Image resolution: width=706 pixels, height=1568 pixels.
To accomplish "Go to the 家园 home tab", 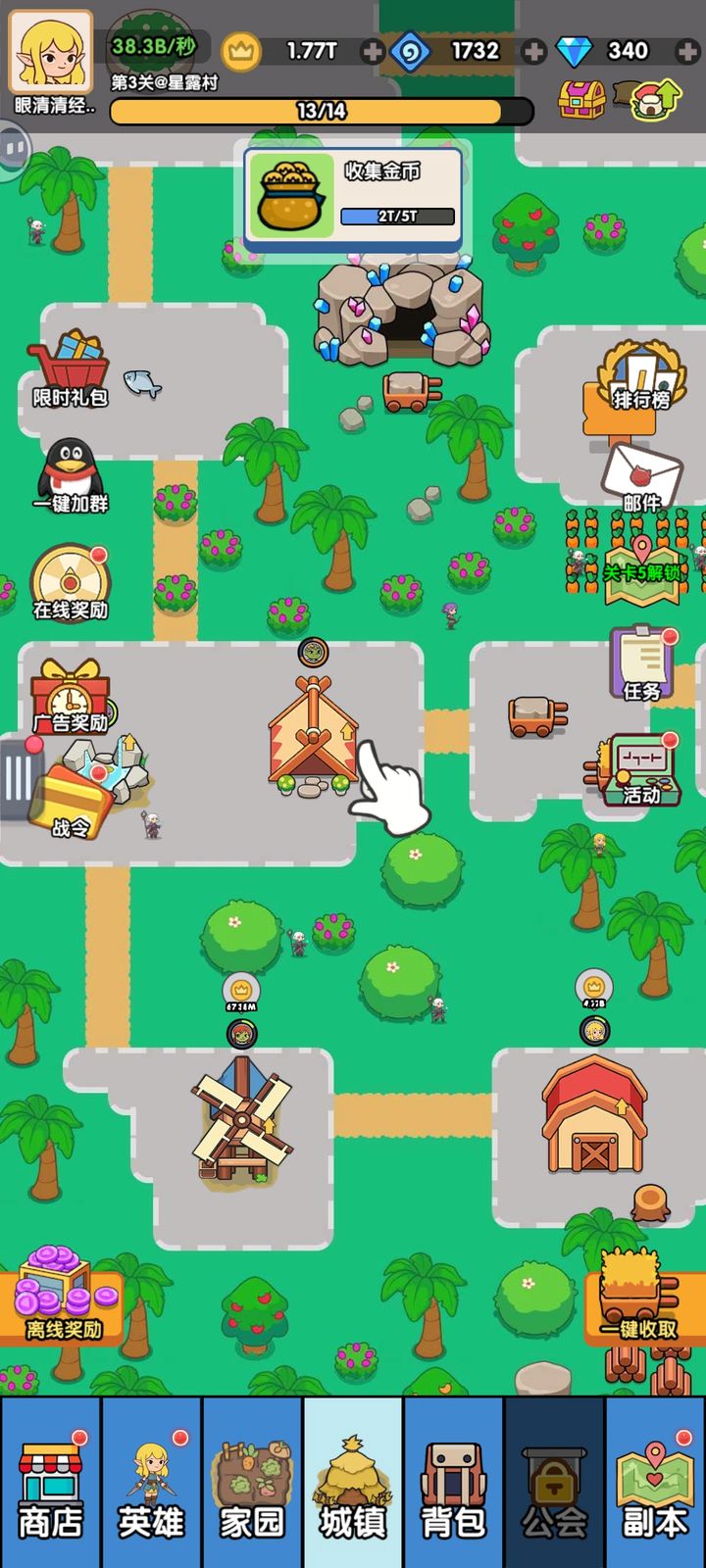I will [252, 1485].
